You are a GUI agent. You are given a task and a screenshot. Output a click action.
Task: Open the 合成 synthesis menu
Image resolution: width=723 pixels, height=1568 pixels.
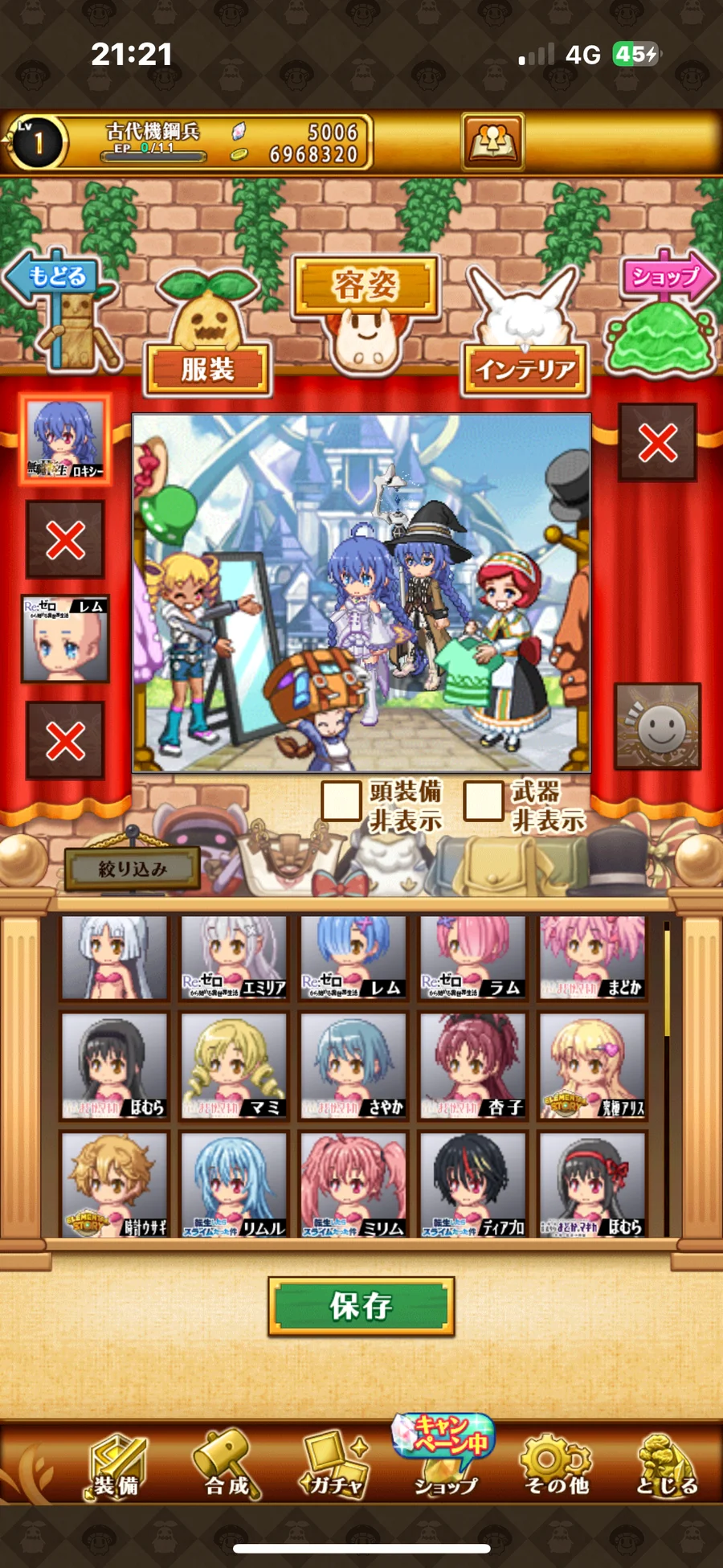coord(228,1467)
